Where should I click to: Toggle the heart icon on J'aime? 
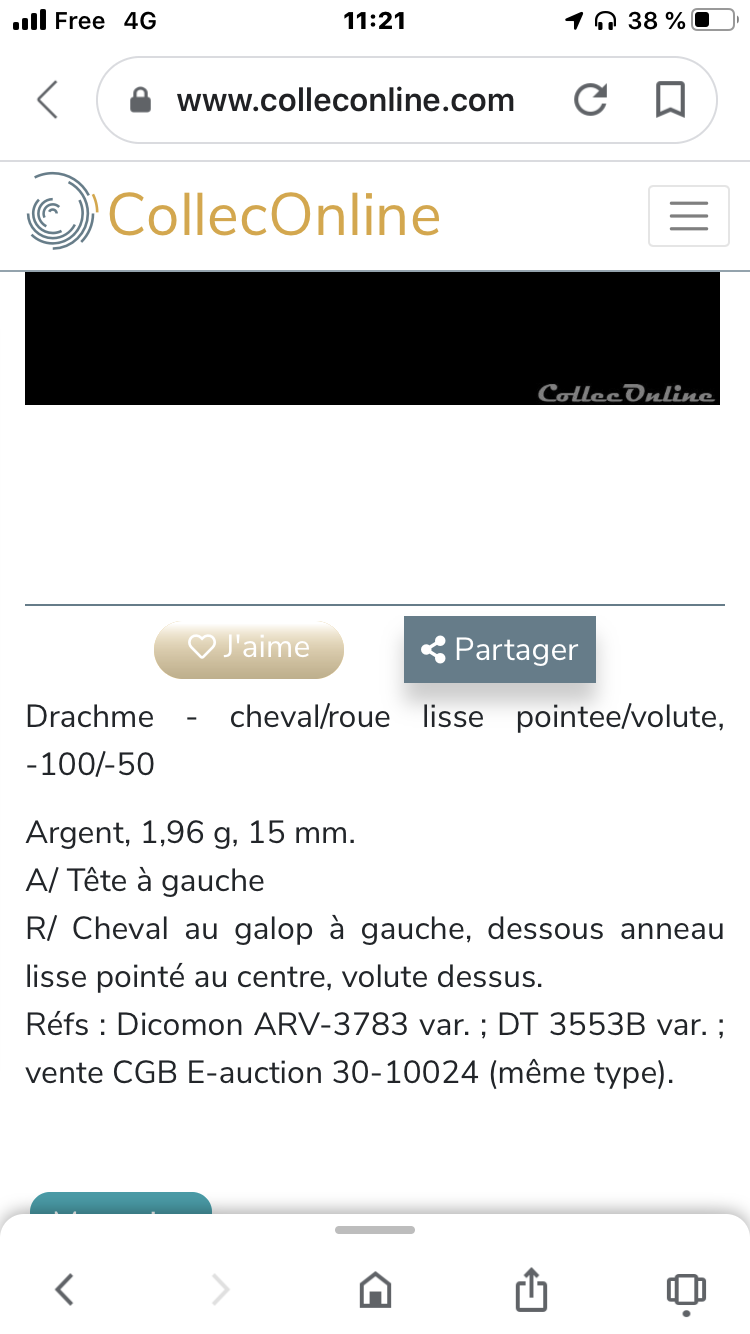[x=203, y=647]
